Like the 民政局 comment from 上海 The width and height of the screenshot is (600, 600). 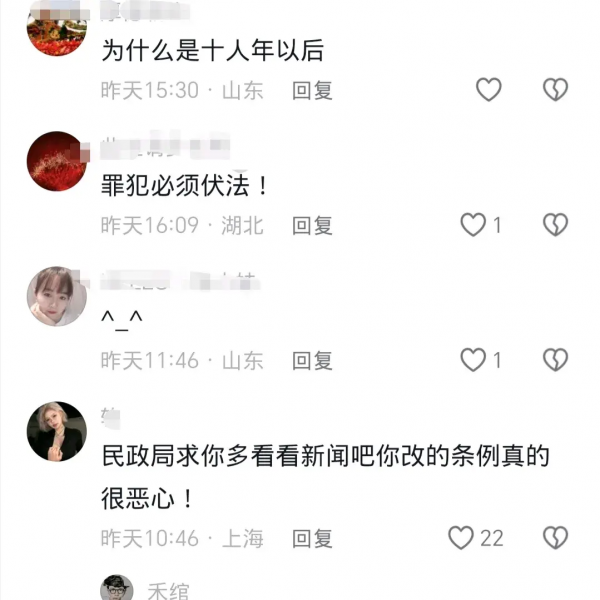[x=461, y=538]
